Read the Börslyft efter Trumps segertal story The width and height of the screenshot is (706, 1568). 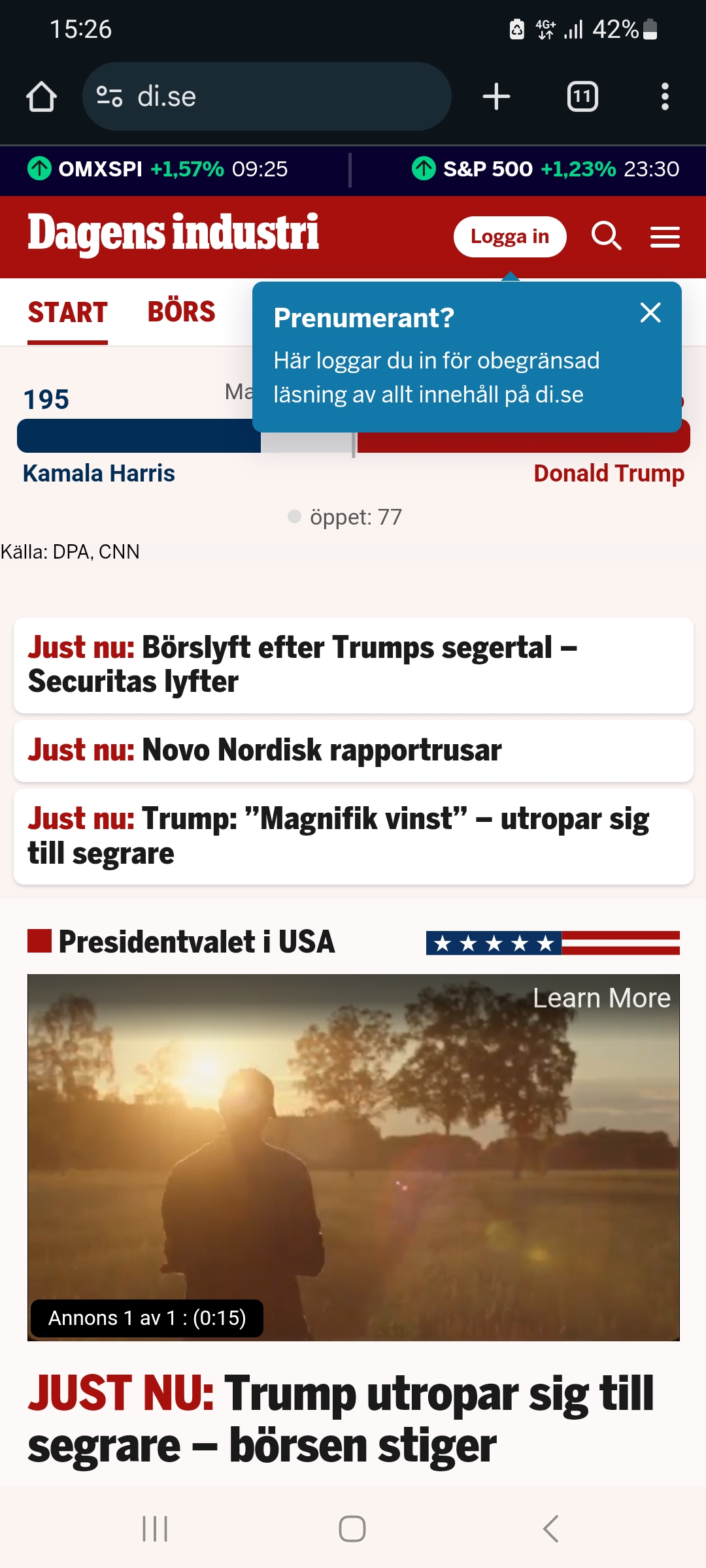coord(353,664)
